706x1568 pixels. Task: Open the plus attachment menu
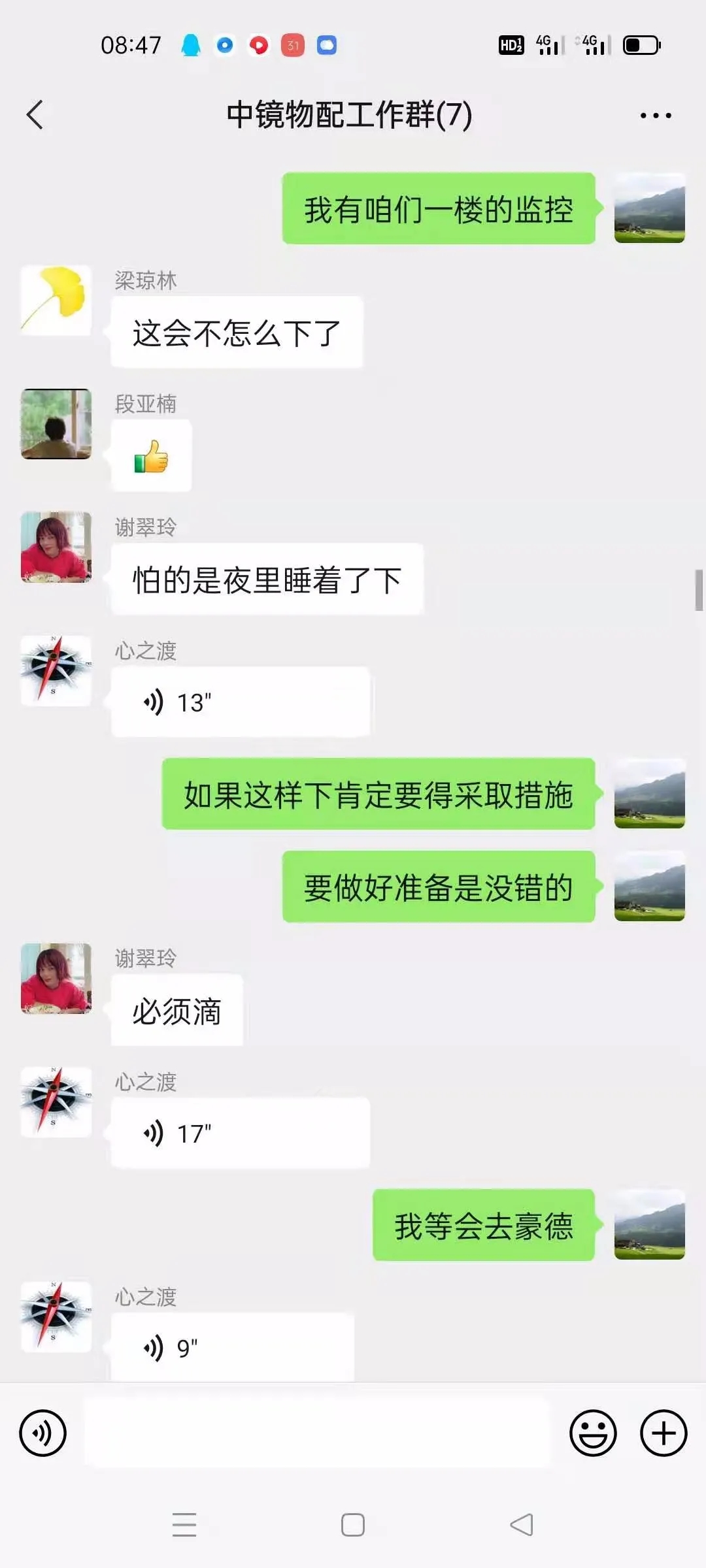(664, 1433)
